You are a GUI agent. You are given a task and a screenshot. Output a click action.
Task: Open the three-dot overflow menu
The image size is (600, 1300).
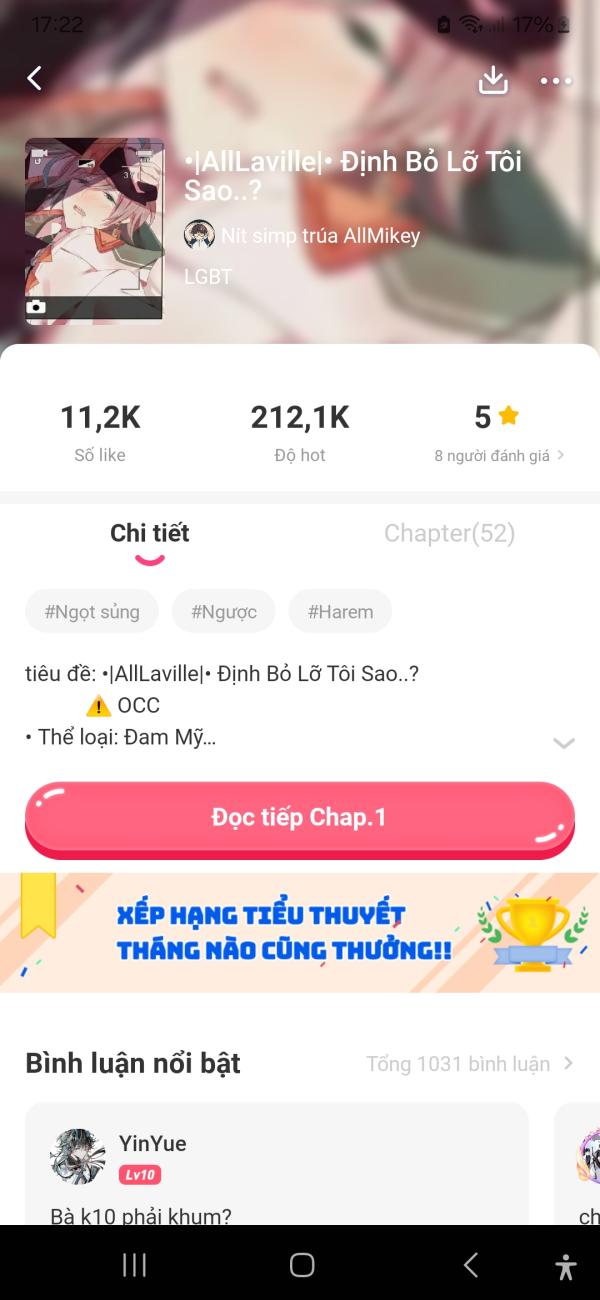click(556, 81)
